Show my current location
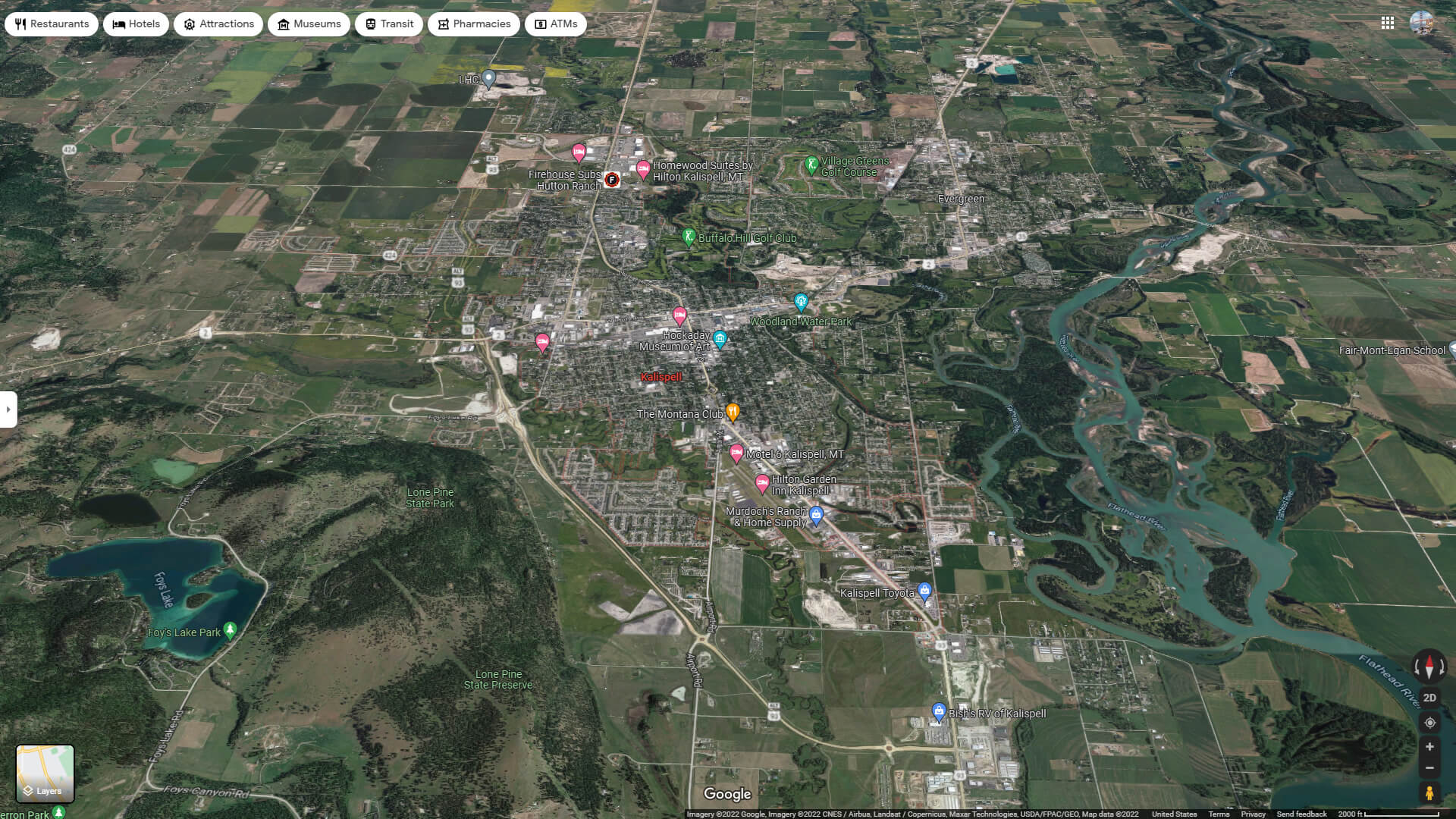The width and height of the screenshot is (1456, 819). 1429,723
